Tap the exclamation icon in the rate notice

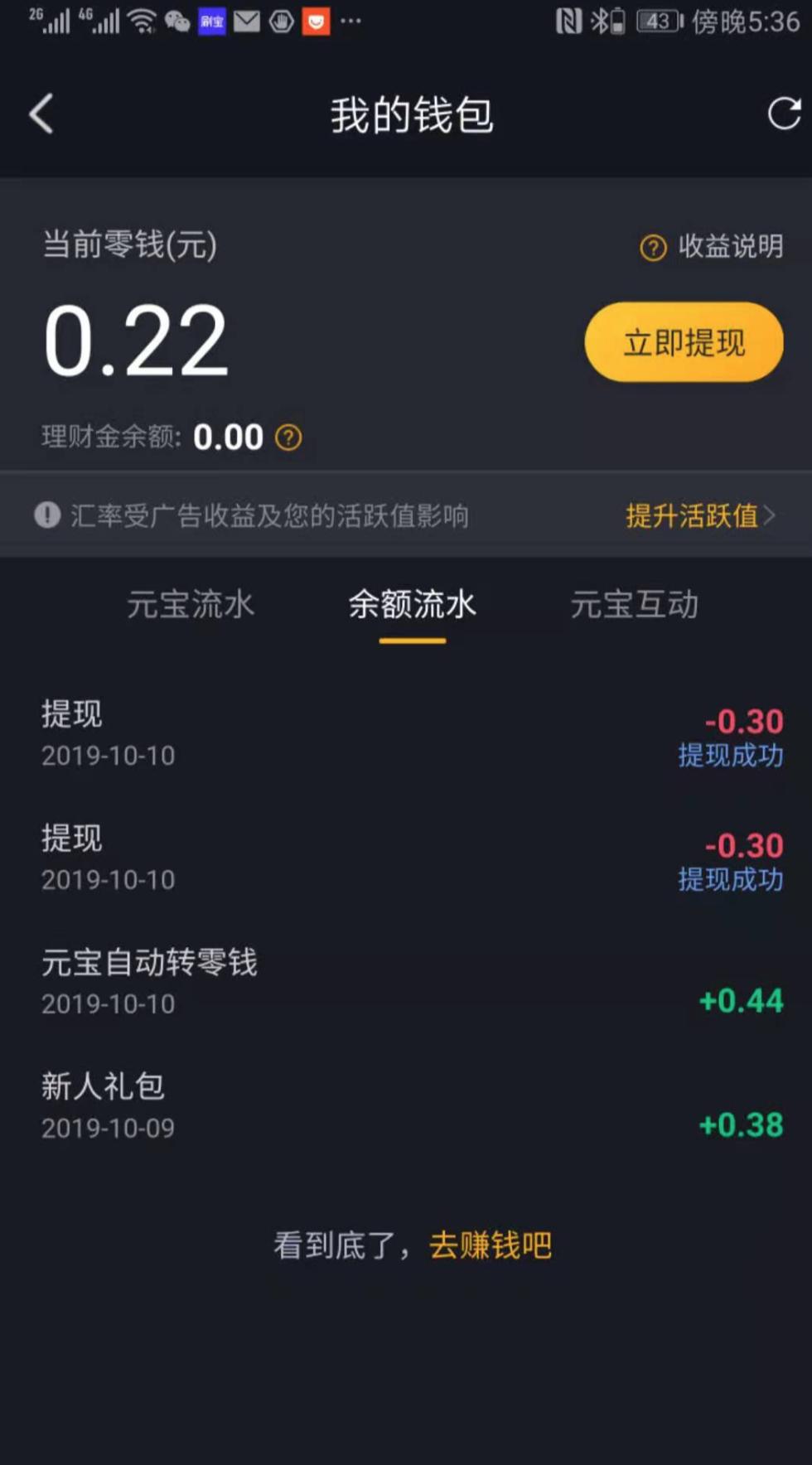point(47,514)
